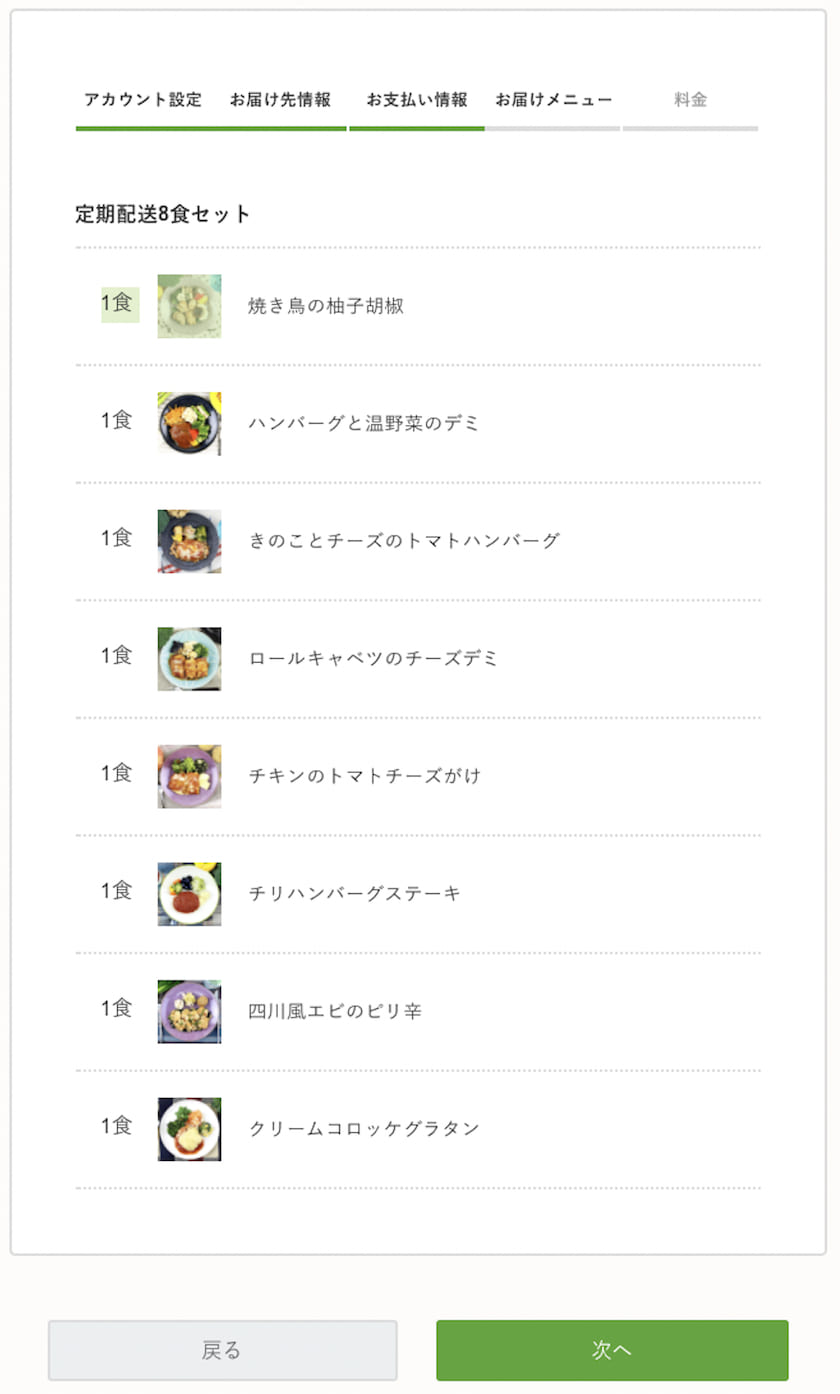Open the 料金 step tab
Image resolution: width=840 pixels, height=1394 pixels.
690,100
